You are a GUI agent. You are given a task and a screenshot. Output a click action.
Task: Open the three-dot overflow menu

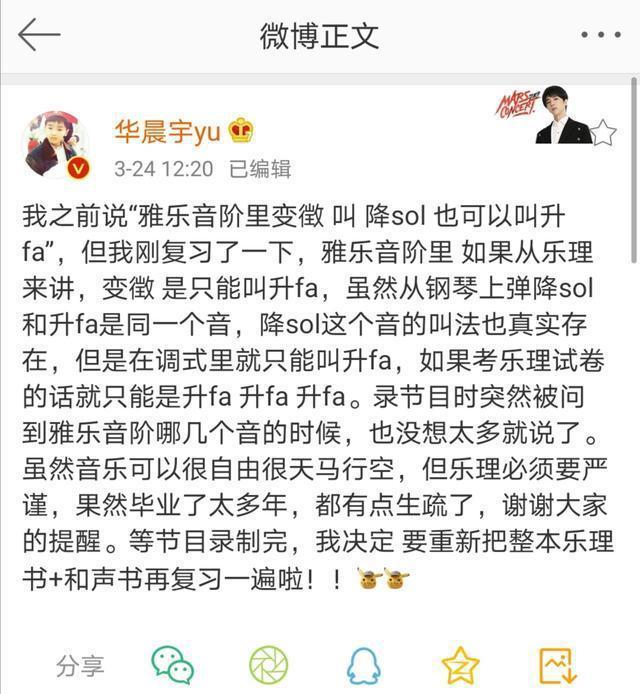(601, 35)
